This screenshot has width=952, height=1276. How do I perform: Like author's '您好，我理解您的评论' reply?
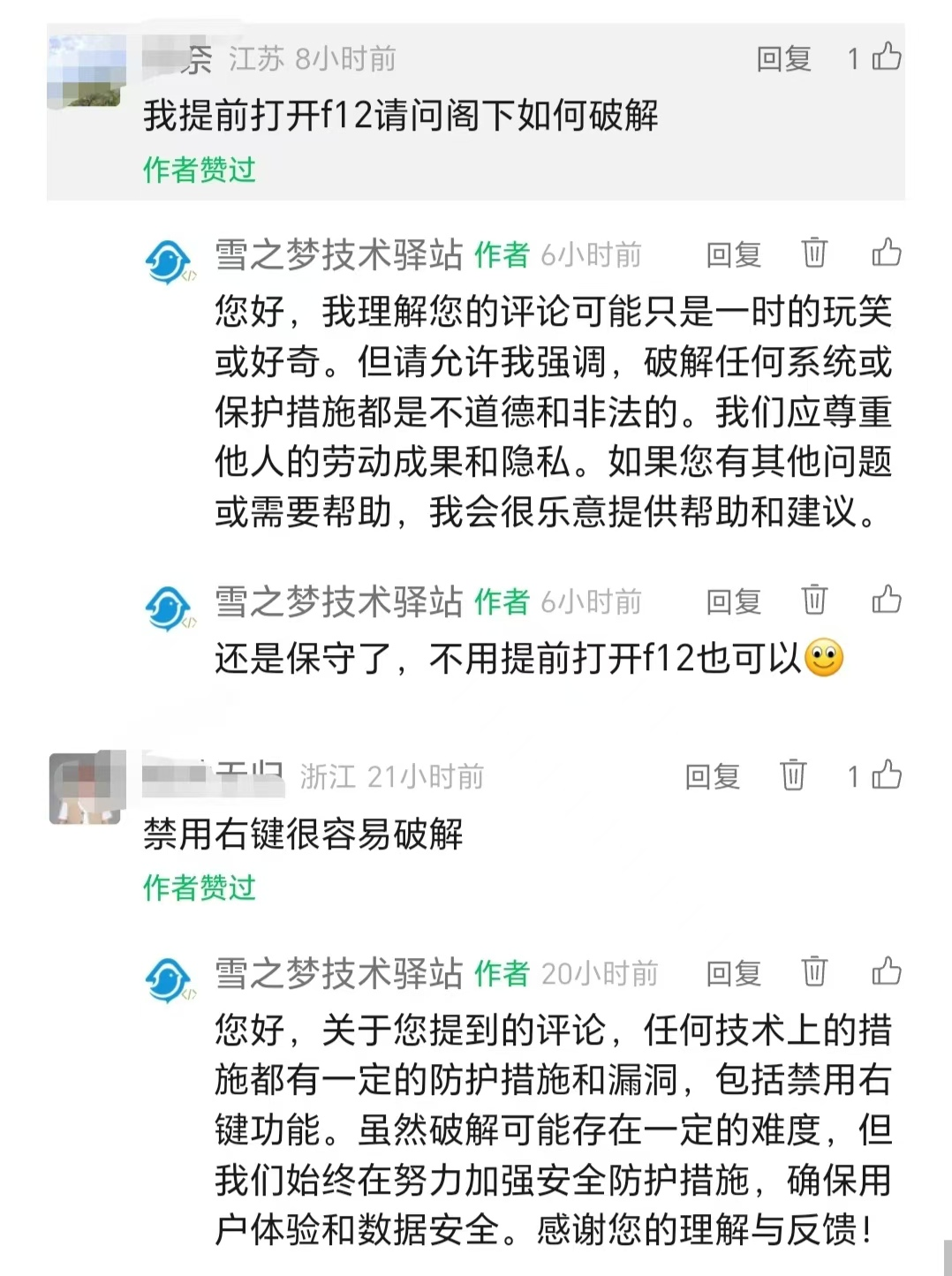886,253
